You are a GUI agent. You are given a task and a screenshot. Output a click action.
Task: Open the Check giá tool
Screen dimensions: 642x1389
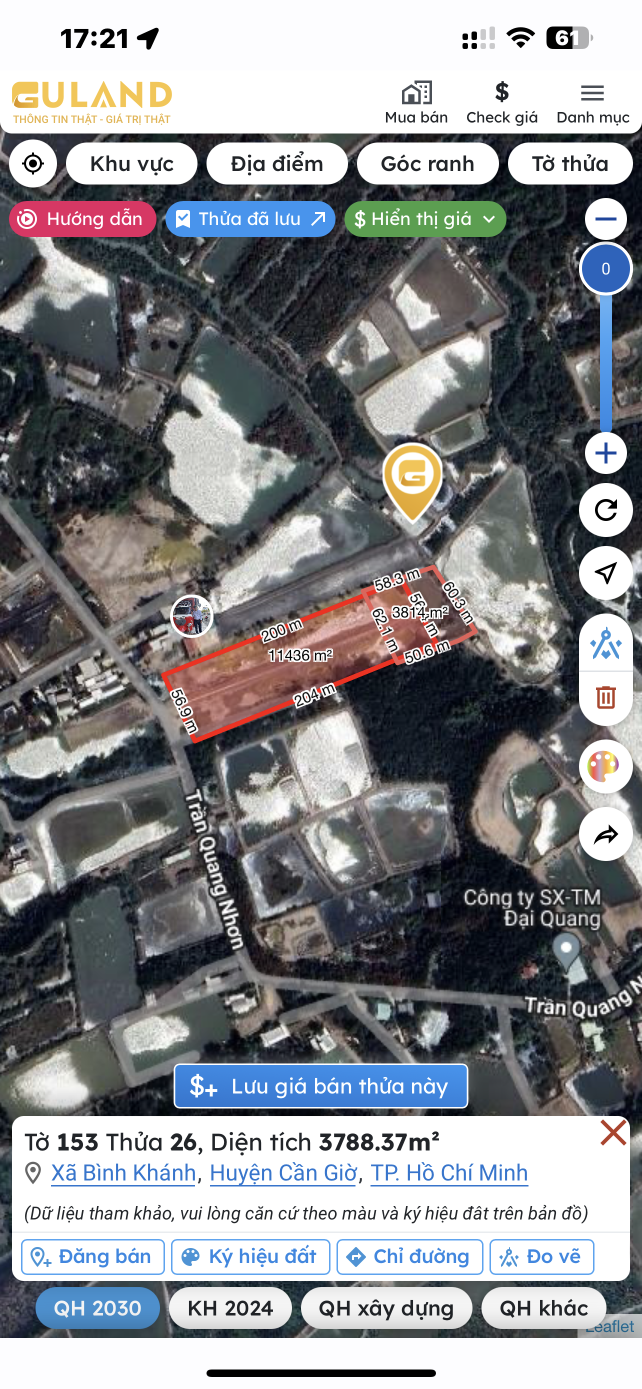(502, 103)
